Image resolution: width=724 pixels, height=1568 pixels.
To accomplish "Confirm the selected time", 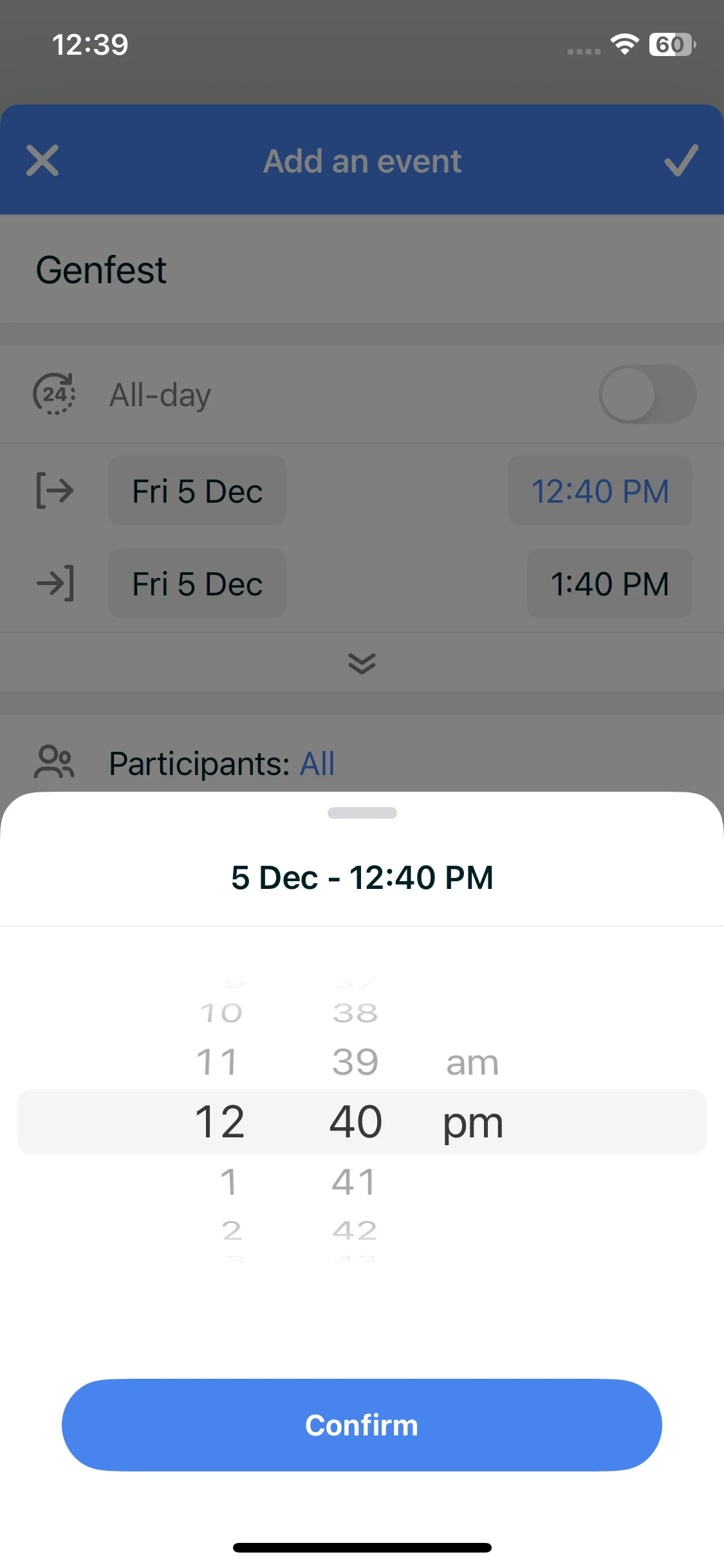I will [362, 1424].
